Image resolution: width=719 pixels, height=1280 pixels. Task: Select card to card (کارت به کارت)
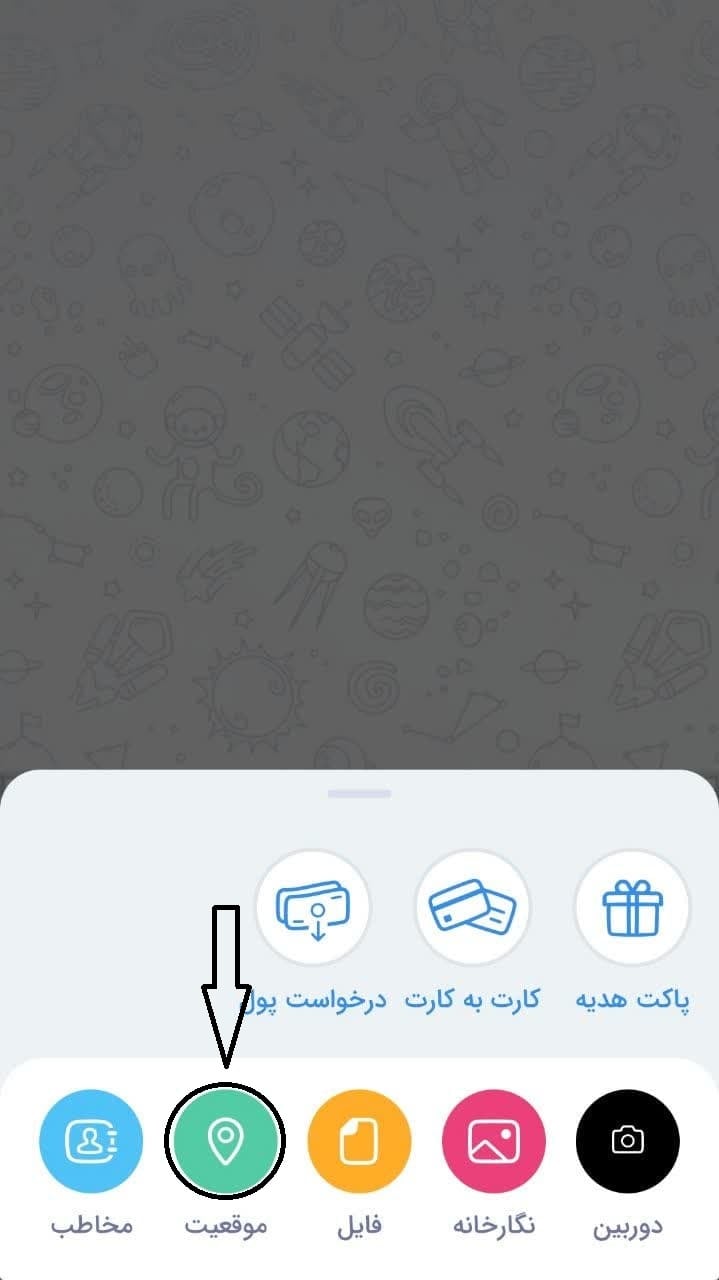point(473,907)
